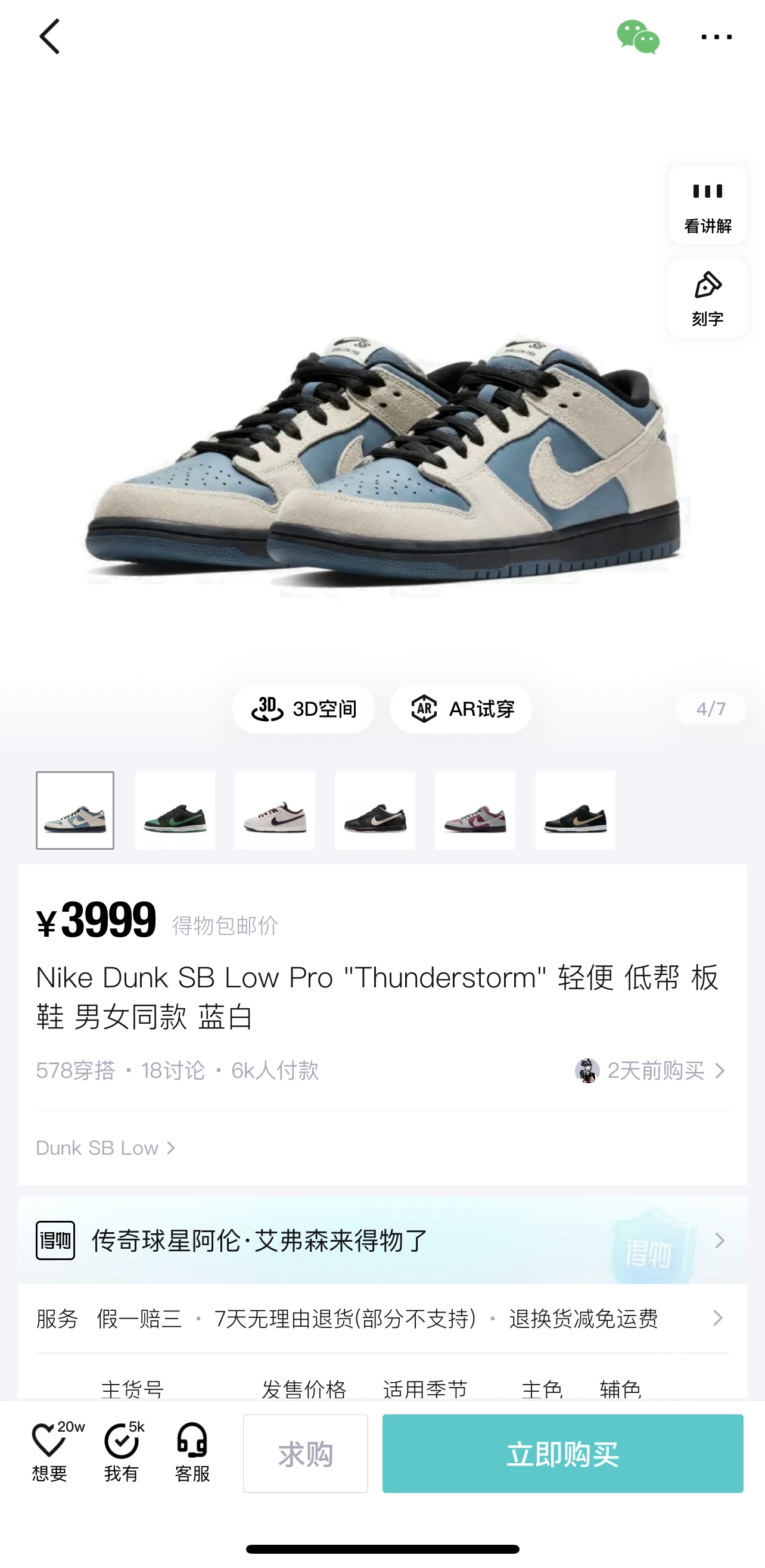The height and width of the screenshot is (1568, 765).
Task: Launch the 3D空间 view
Action: [x=303, y=709]
